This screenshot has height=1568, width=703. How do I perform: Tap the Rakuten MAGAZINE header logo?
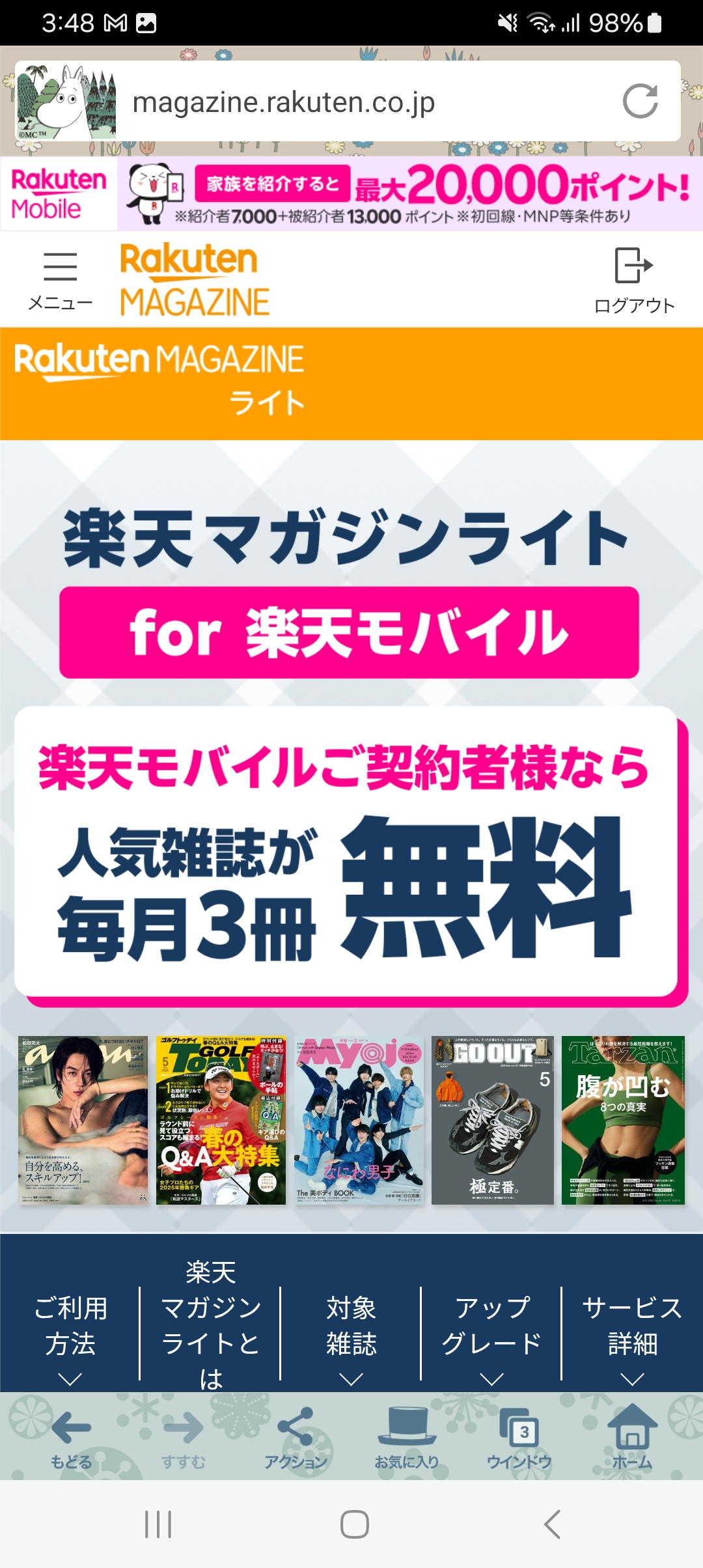[195, 280]
